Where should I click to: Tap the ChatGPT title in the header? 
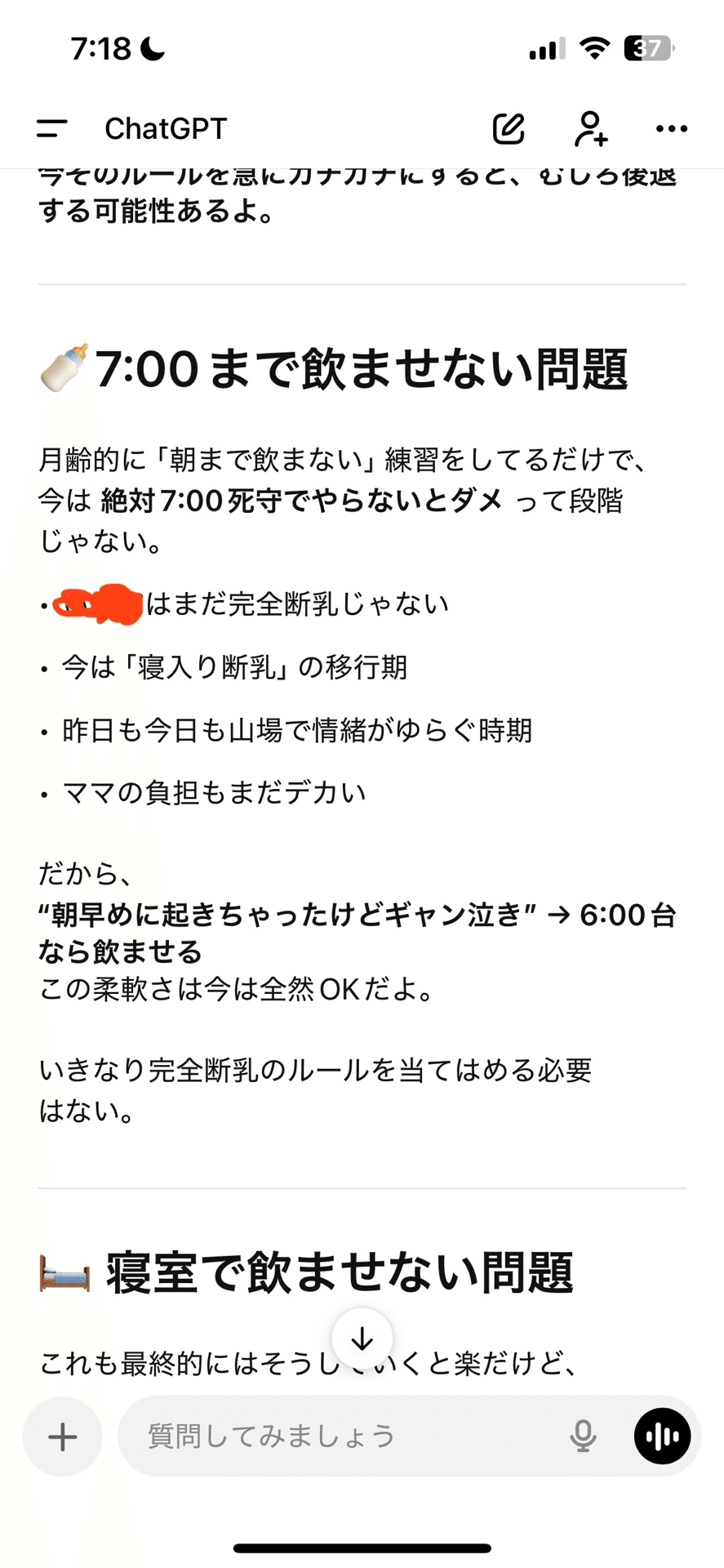(167, 128)
